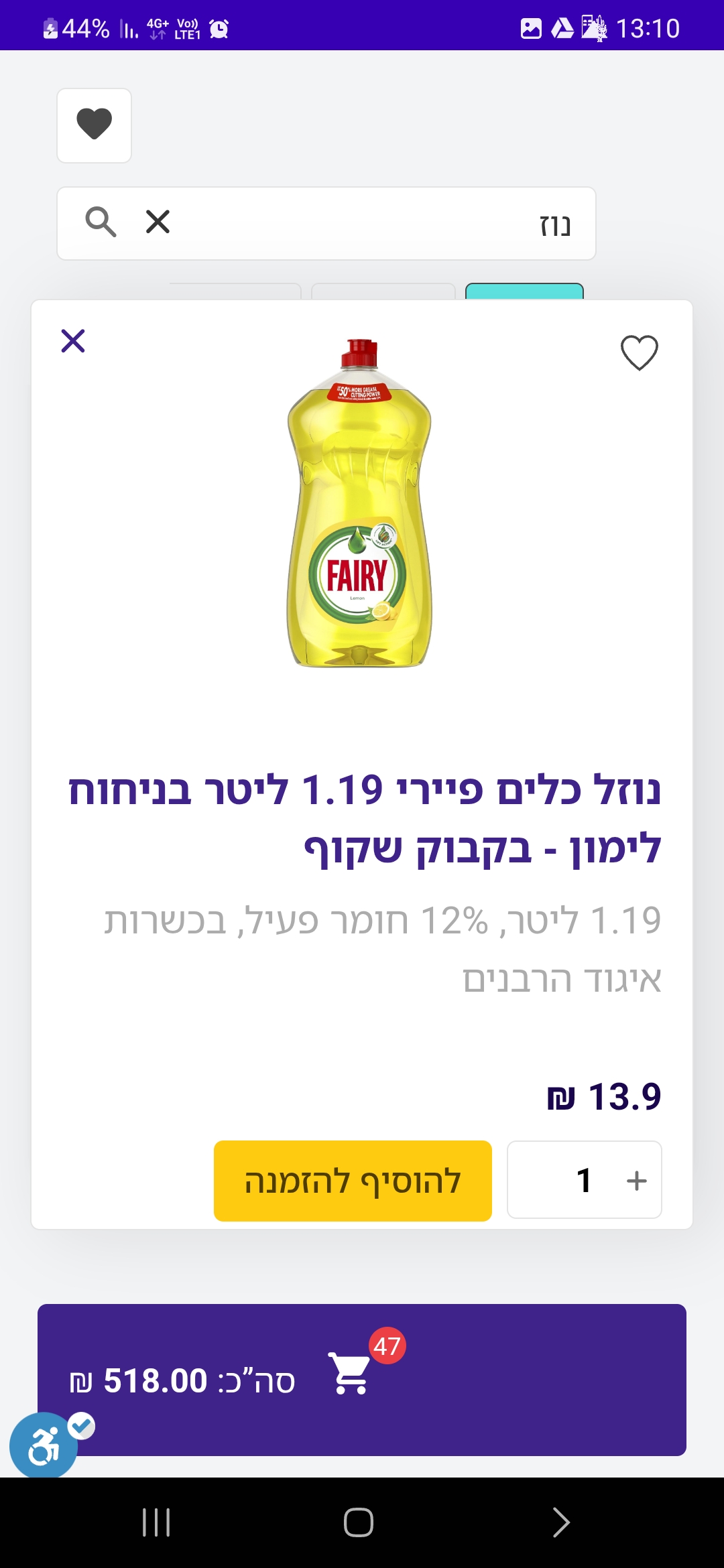Open the favorites heart button at top
The image size is (724, 1568).
pyautogui.click(x=94, y=125)
